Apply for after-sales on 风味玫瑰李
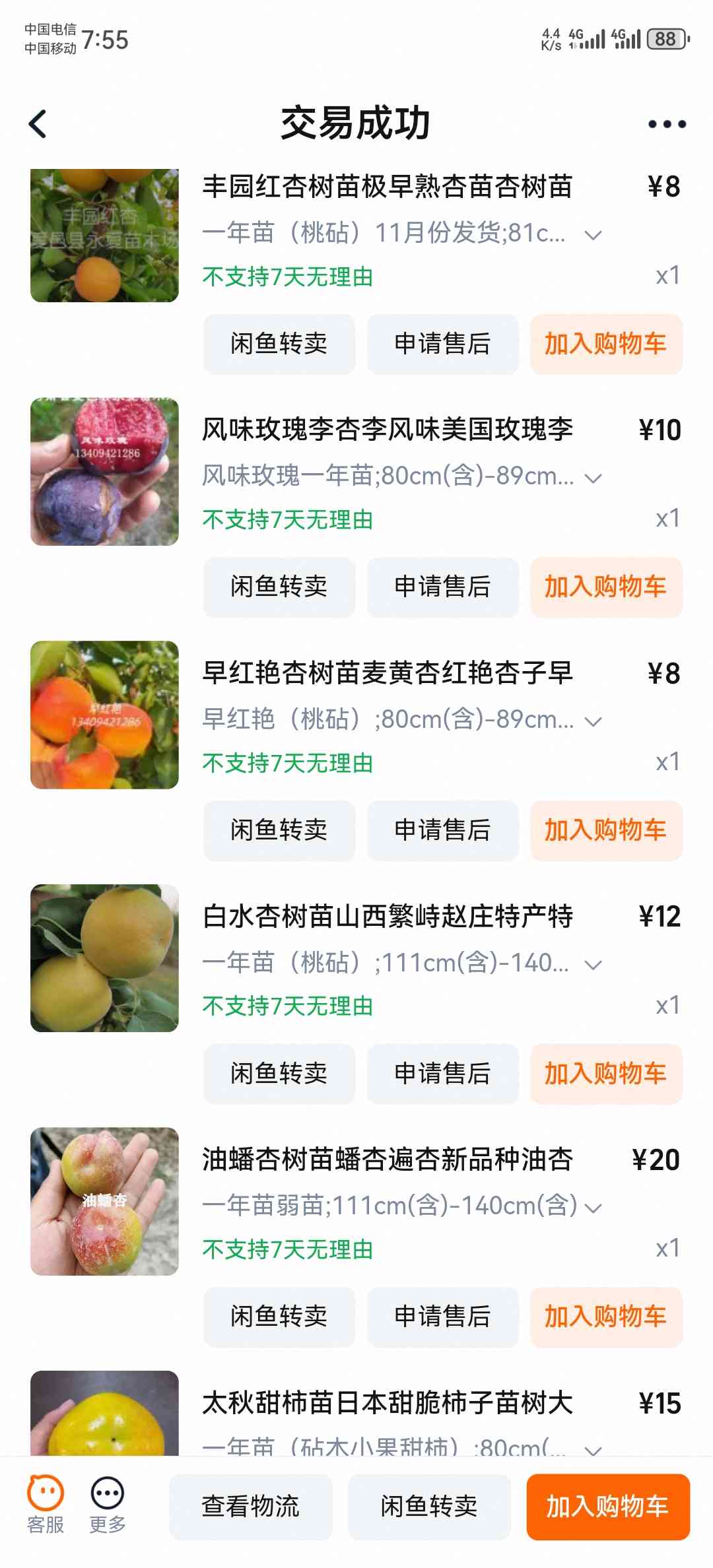This screenshot has width=713, height=1568. [442, 587]
